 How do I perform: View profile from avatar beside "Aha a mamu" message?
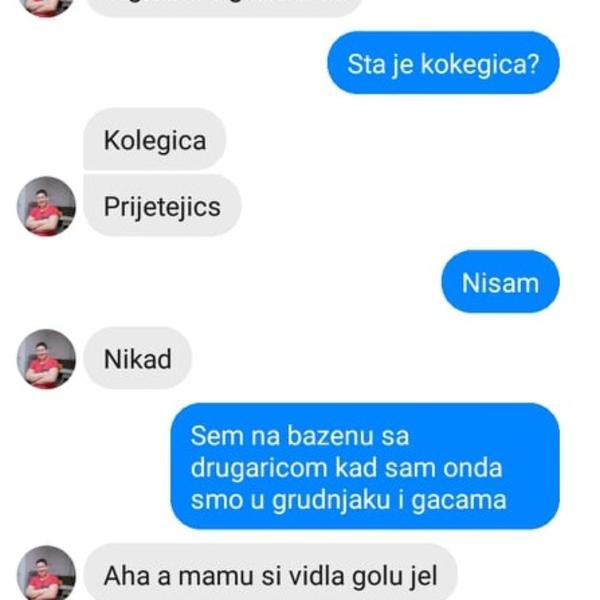coord(46,575)
